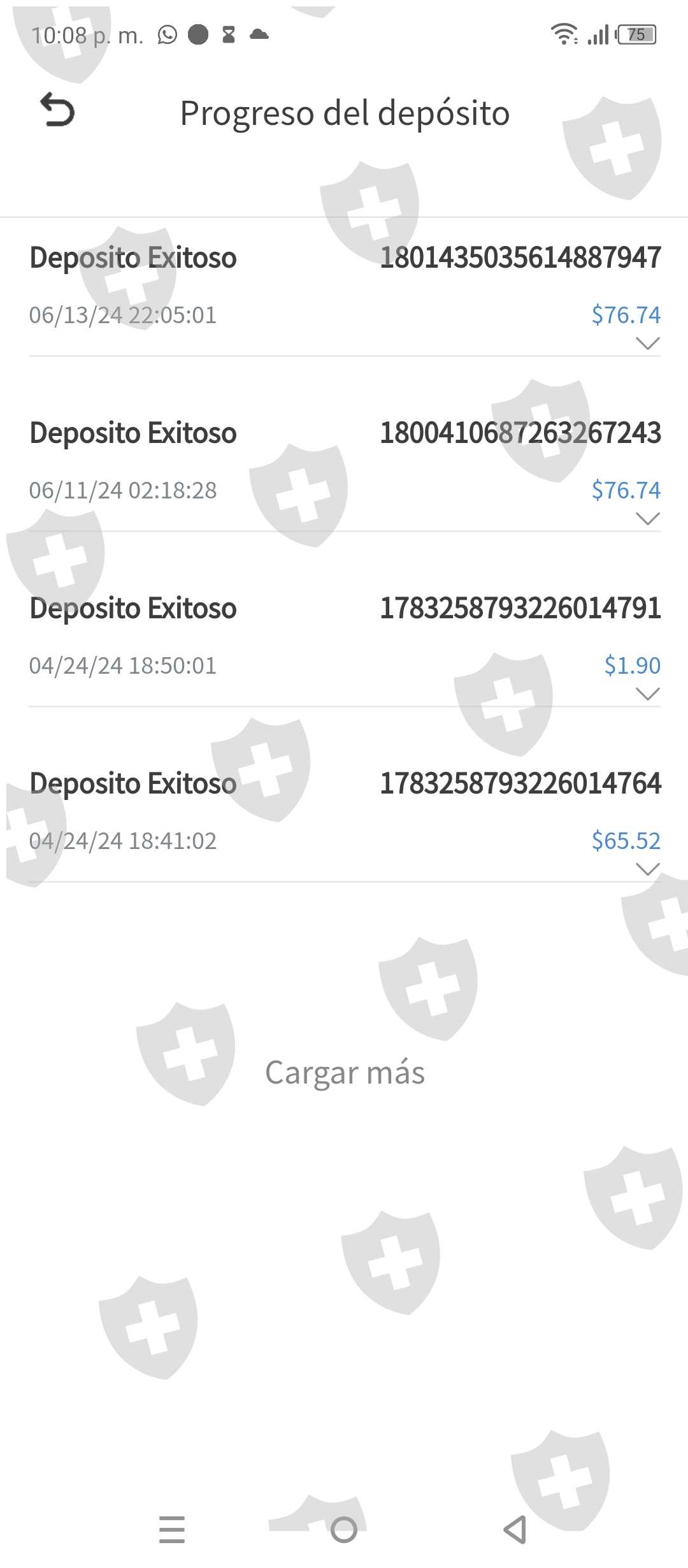This screenshot has height=1568, width=688.
Task: Expand deposit 1801435035614887947 details
Action: [x=647, y=344]
